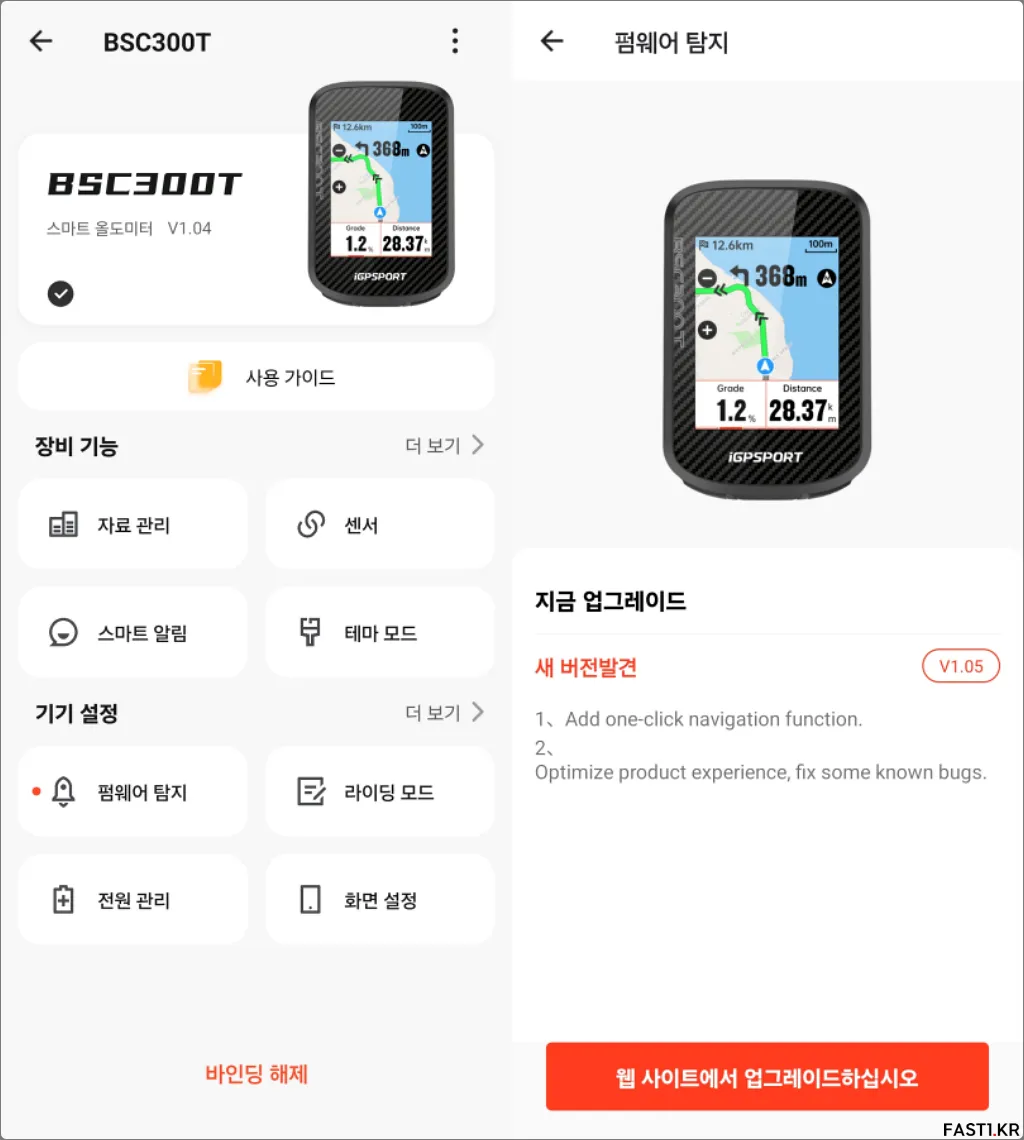Tap 웹 사이트에서 업그레이드하십시오 button

pos(767,1077)
